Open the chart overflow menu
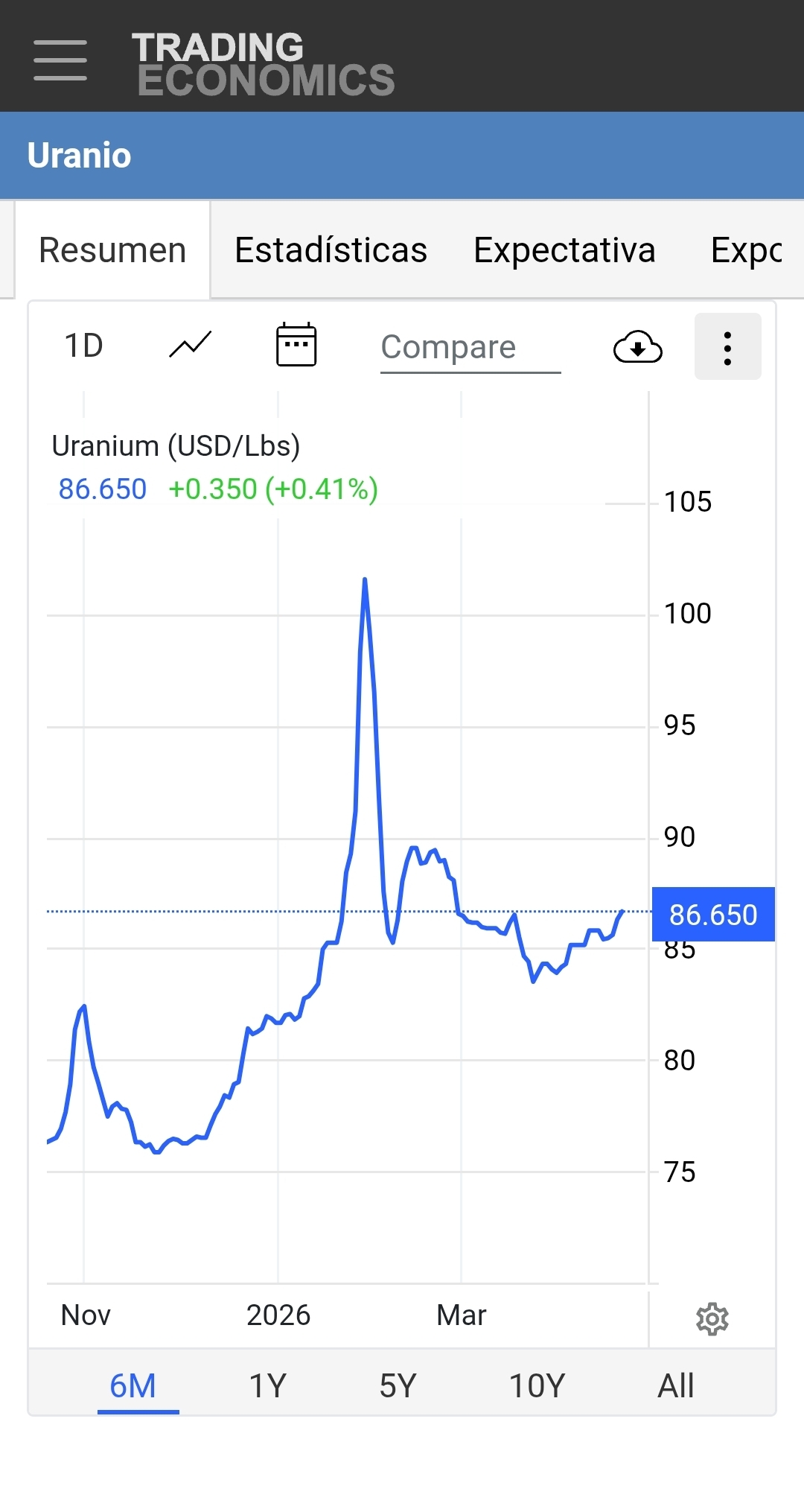 point(727,347)
